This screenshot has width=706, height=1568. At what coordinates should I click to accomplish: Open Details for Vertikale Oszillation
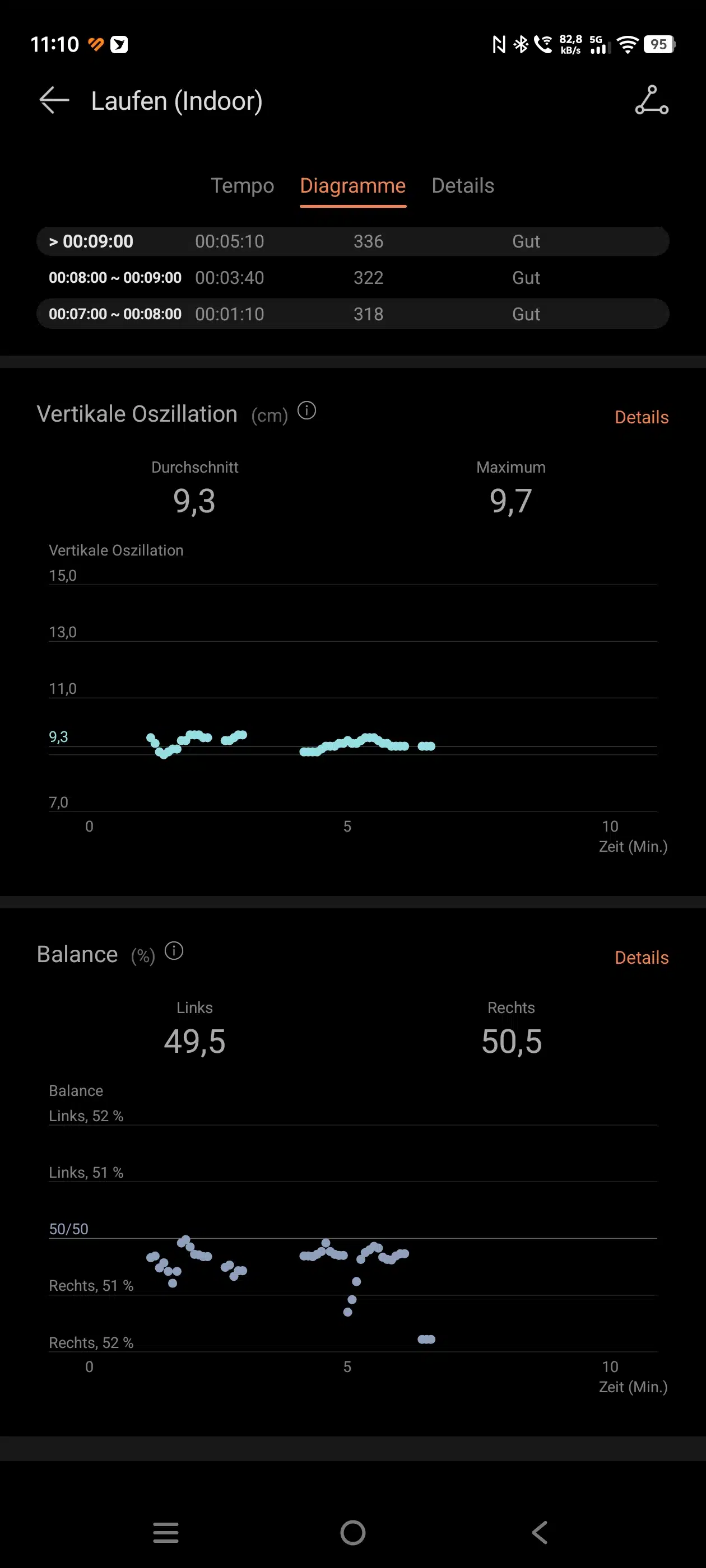pyautogui.click(x=641, y=417)
